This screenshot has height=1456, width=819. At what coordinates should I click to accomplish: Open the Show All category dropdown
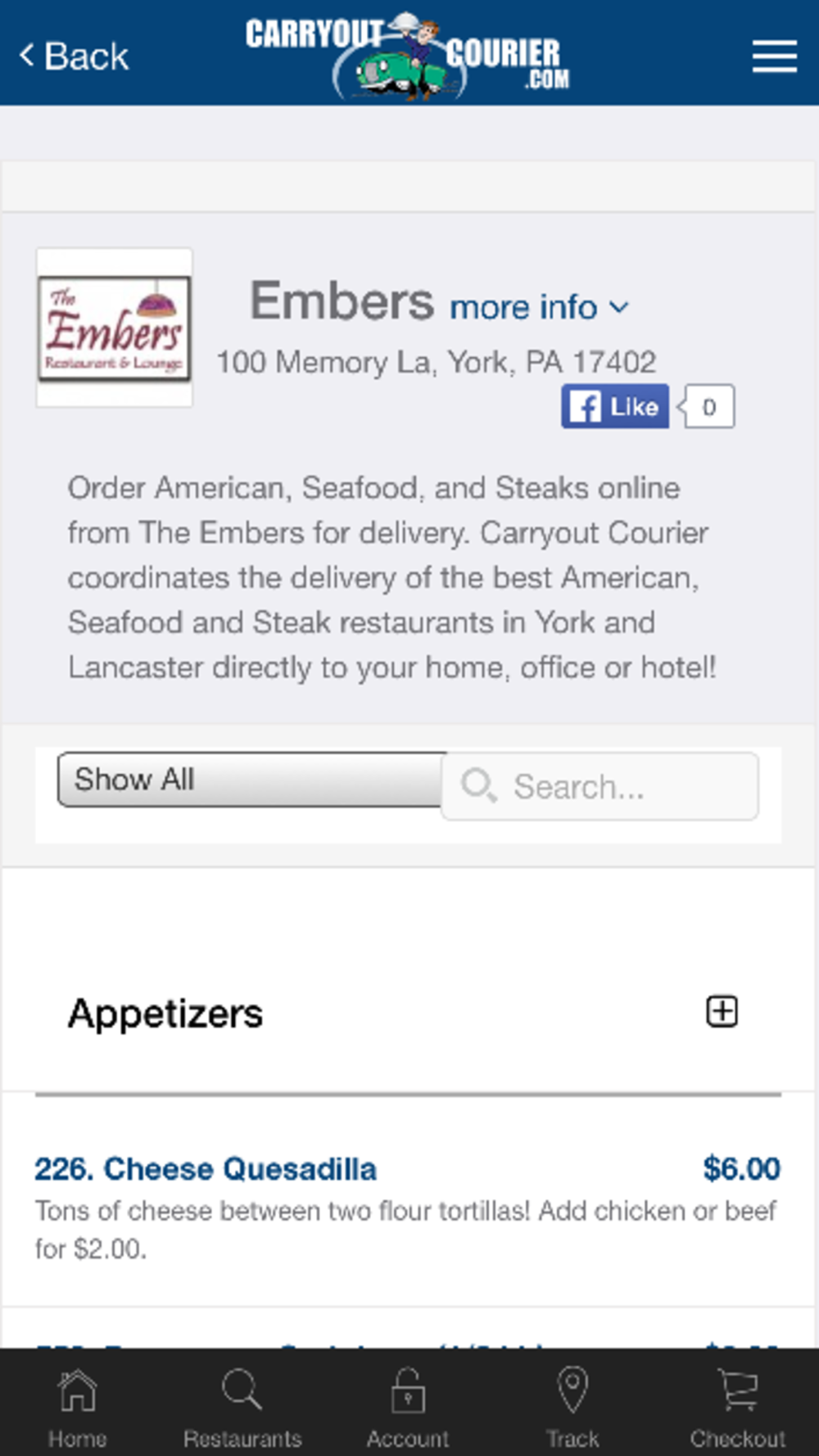251,780
